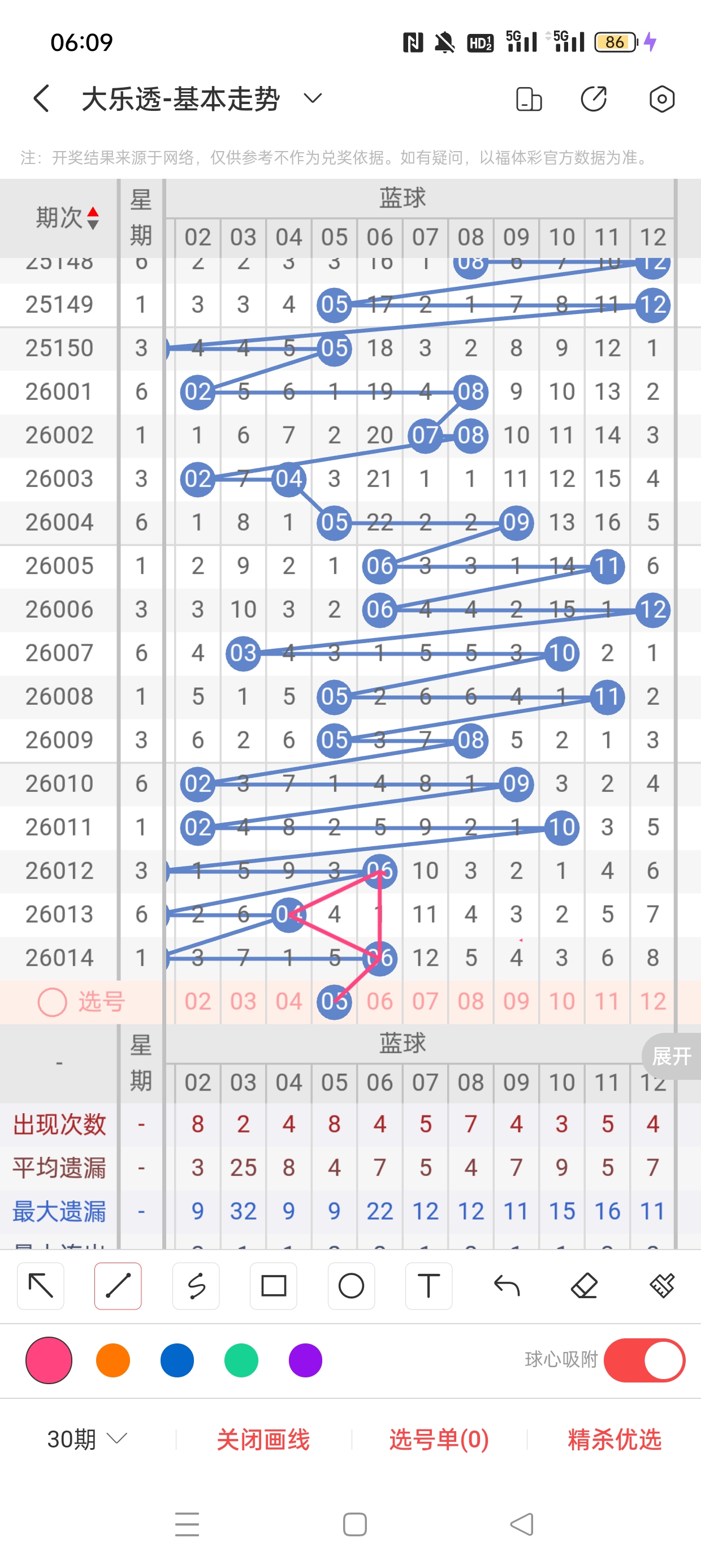Open the 30期 period count dropdown
The height and width of the screenshot is (1568, 701).
[87, 1440]
